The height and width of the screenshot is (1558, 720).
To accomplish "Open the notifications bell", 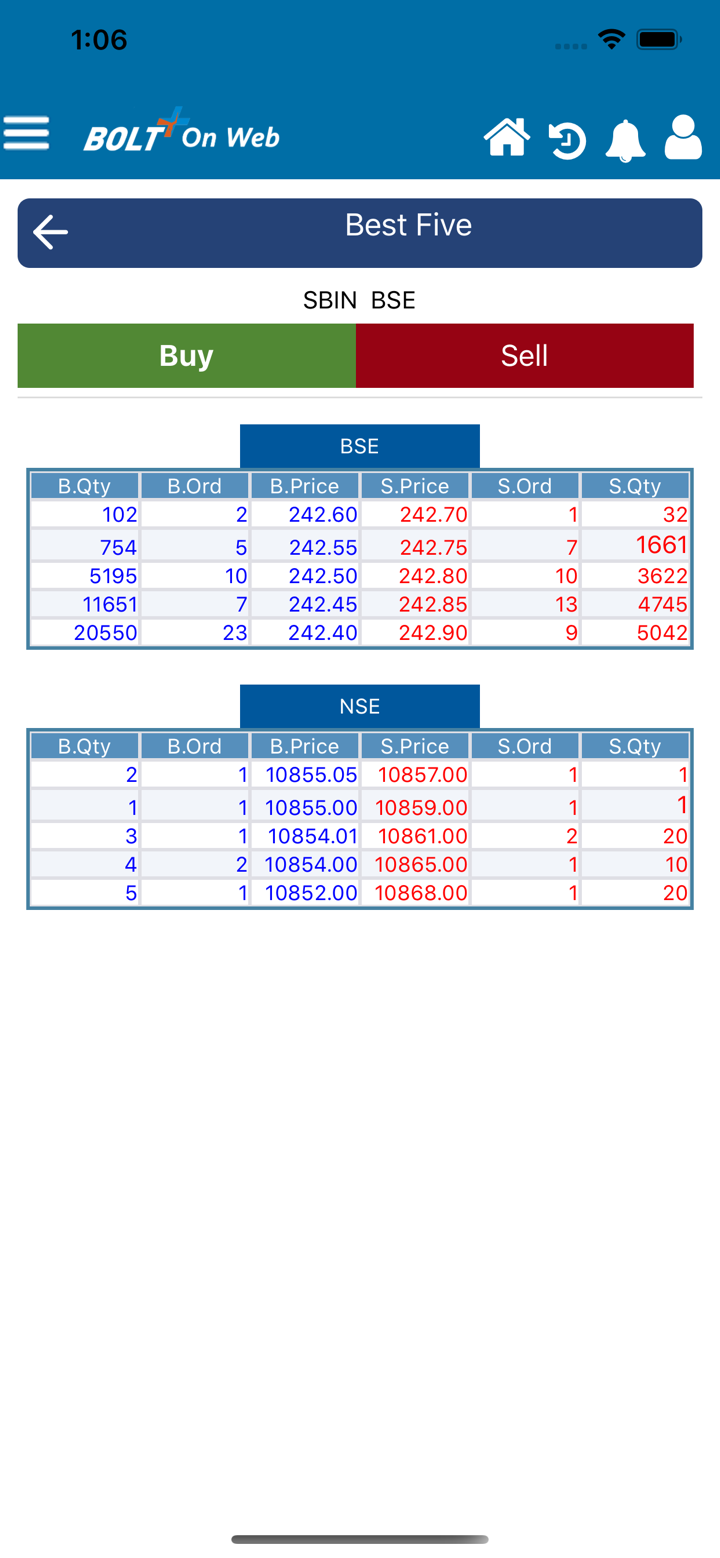I will click(625, 140).
